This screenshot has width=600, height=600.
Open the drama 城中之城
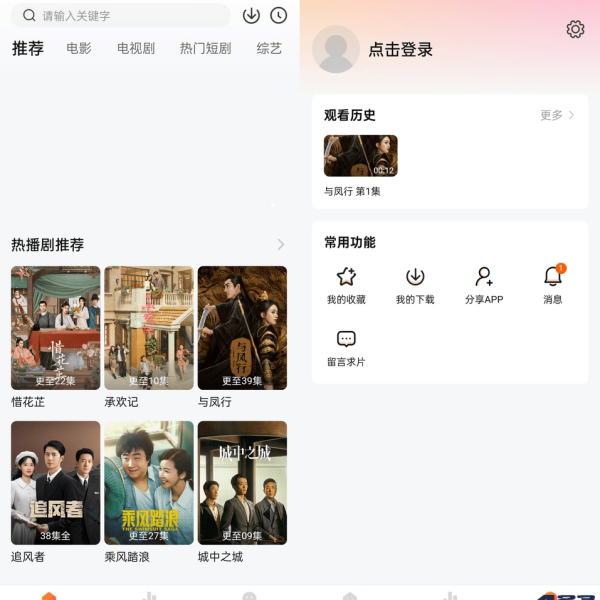[x=242, y=482]
